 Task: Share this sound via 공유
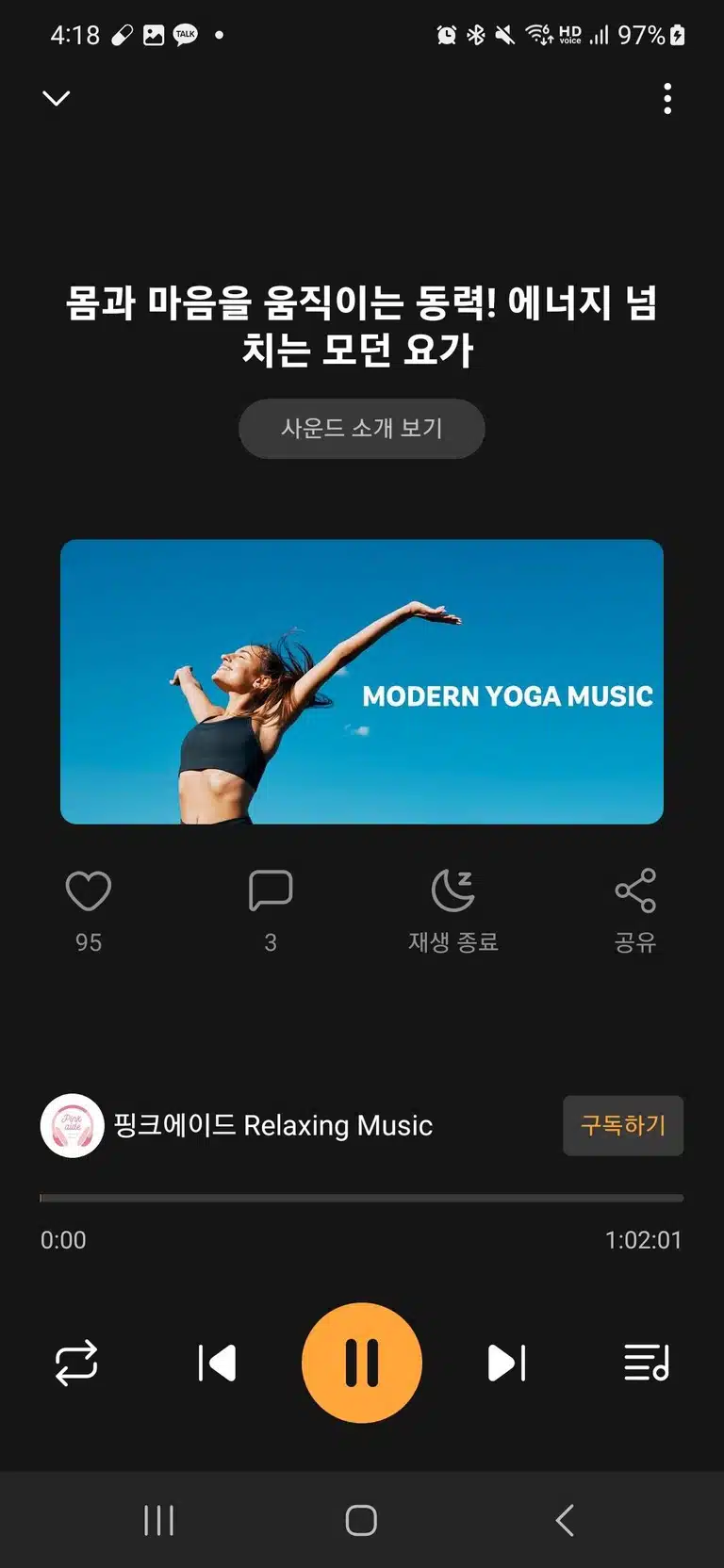coord(635,910)
